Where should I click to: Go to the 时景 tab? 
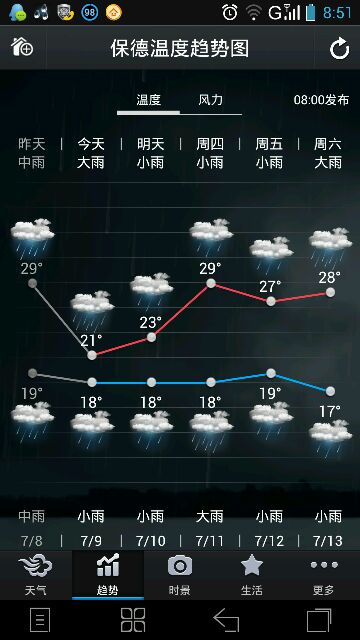(180, 575)
